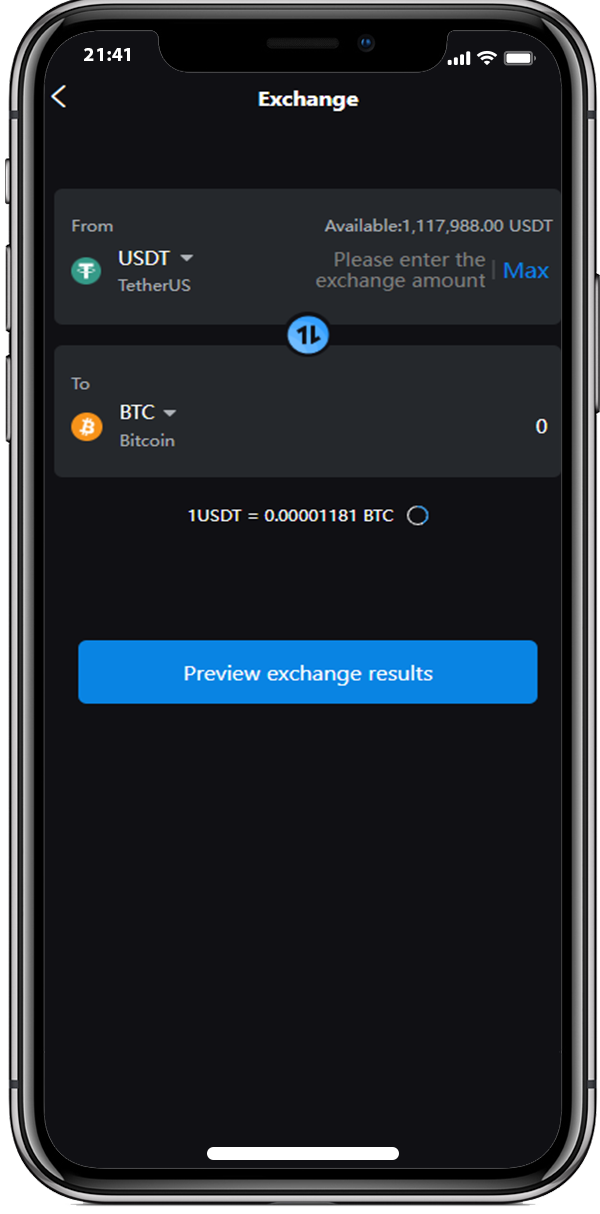Tap the exchange amount input field

(x=401, y=270)
